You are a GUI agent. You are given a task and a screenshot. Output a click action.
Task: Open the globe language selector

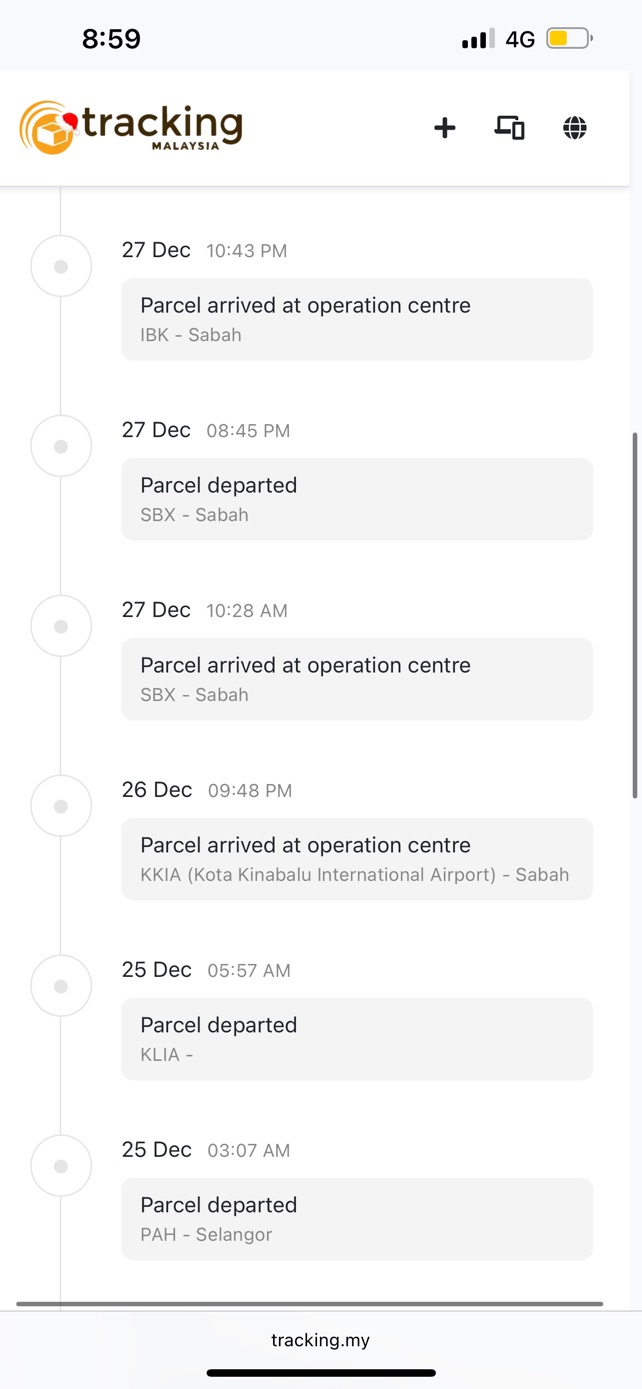coord(574,128)
